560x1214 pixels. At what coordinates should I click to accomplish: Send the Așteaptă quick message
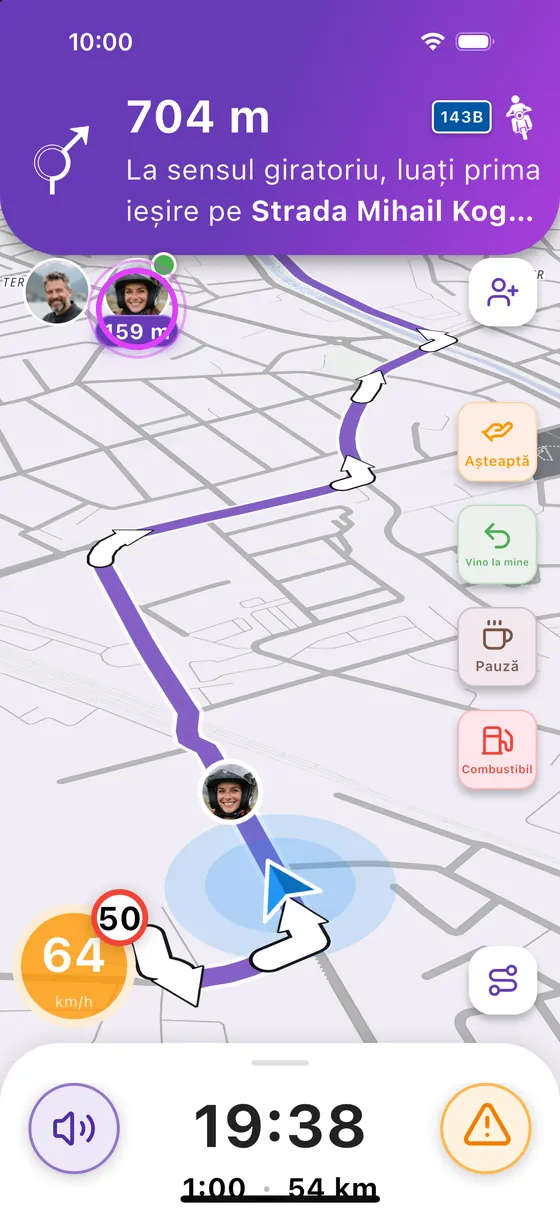[x=497, y=444]
